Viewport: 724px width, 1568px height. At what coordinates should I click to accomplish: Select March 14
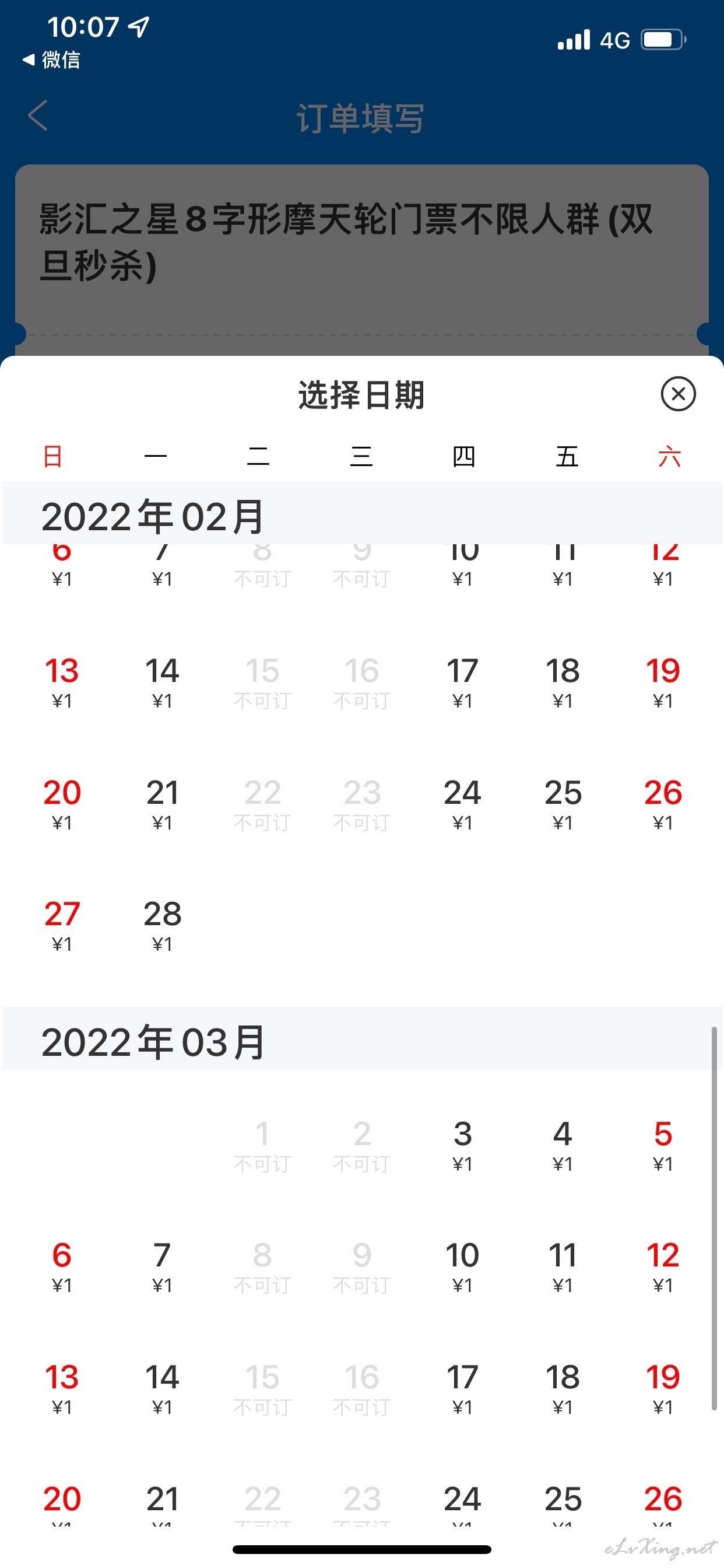coord(162,1388)
